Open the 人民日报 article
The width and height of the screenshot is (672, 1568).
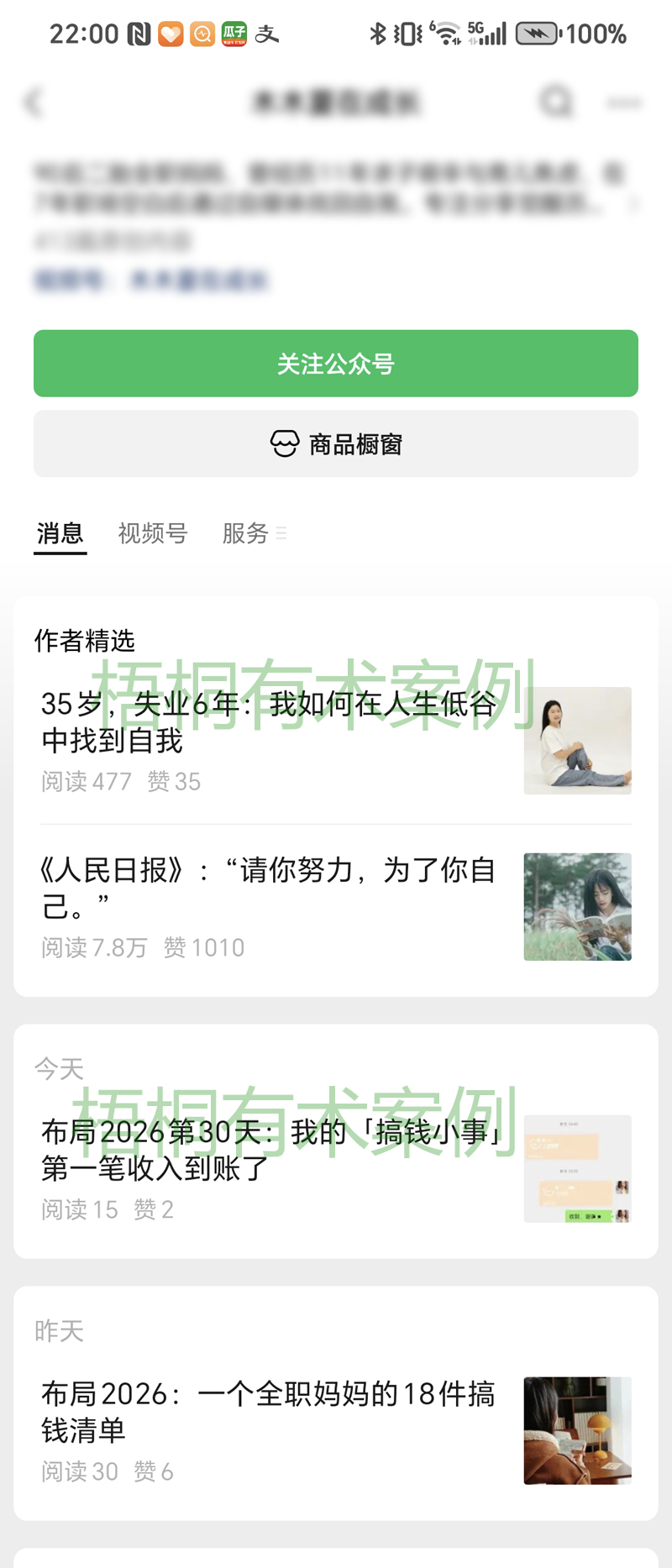(269, 889)
